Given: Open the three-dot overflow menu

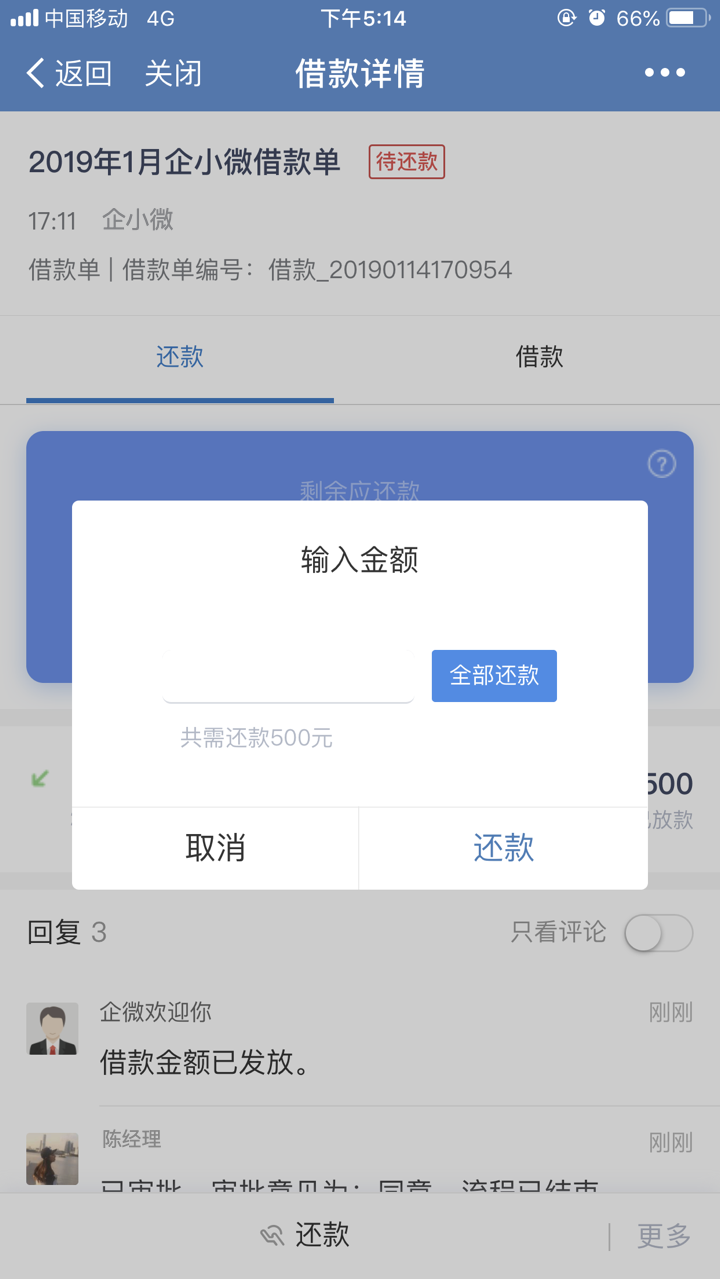Looking at the screenshot, I should (665, 73).
